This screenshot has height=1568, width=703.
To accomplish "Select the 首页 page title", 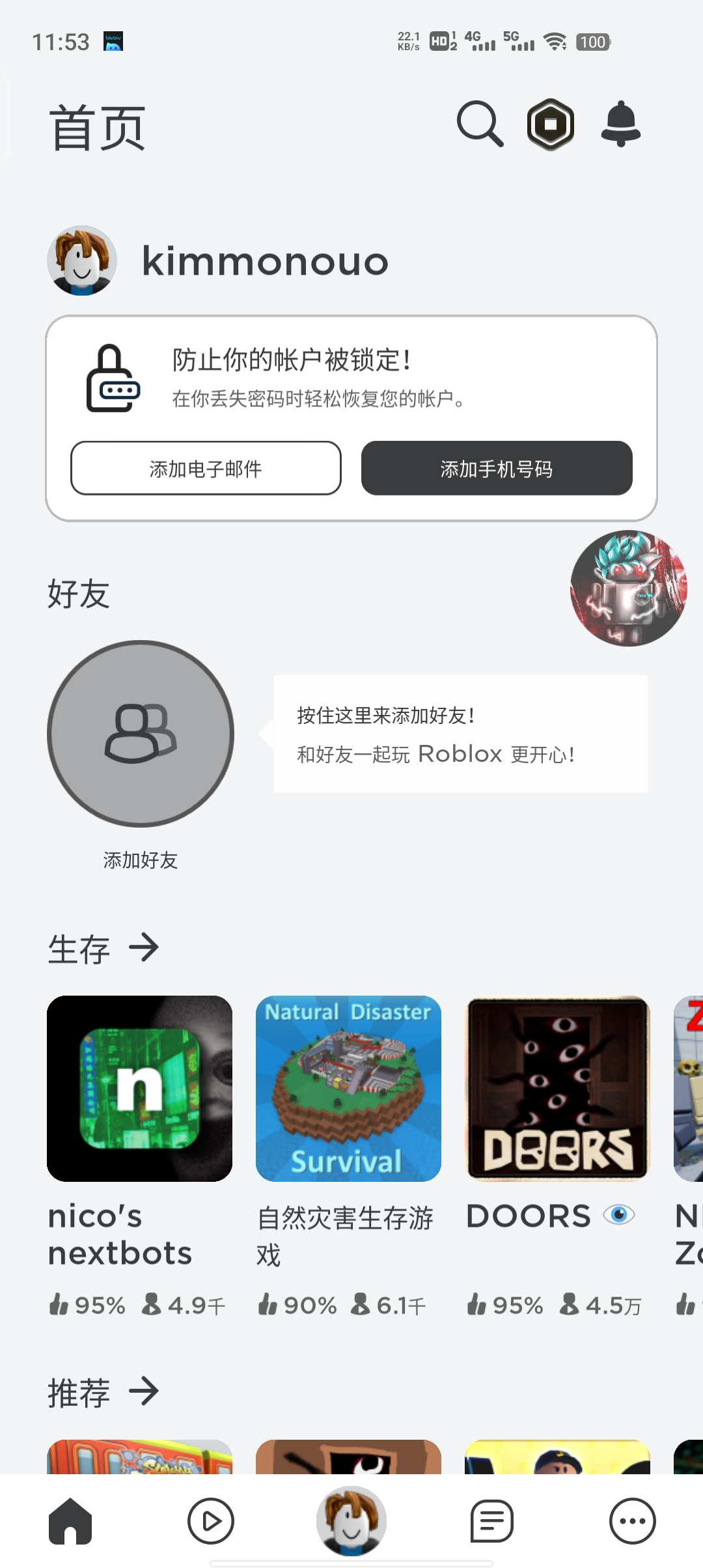I will point(98,127).
